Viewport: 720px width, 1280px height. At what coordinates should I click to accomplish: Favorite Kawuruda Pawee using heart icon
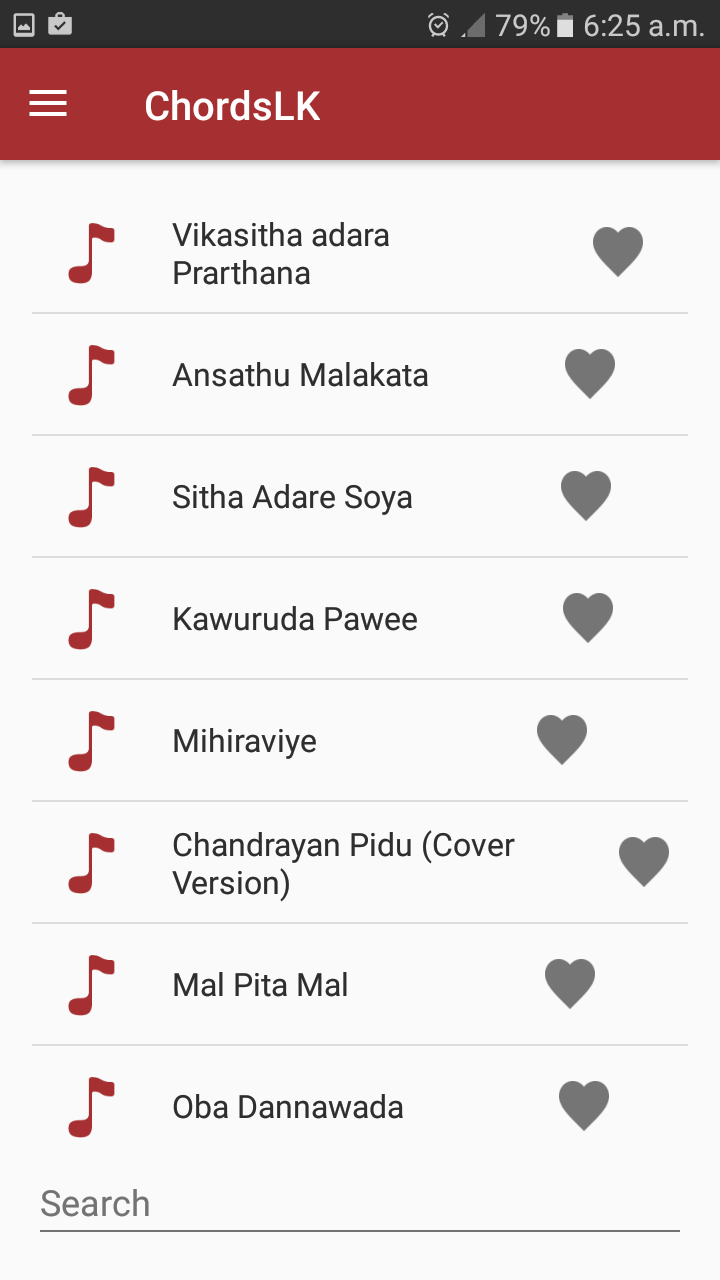(x=587, y=617)
